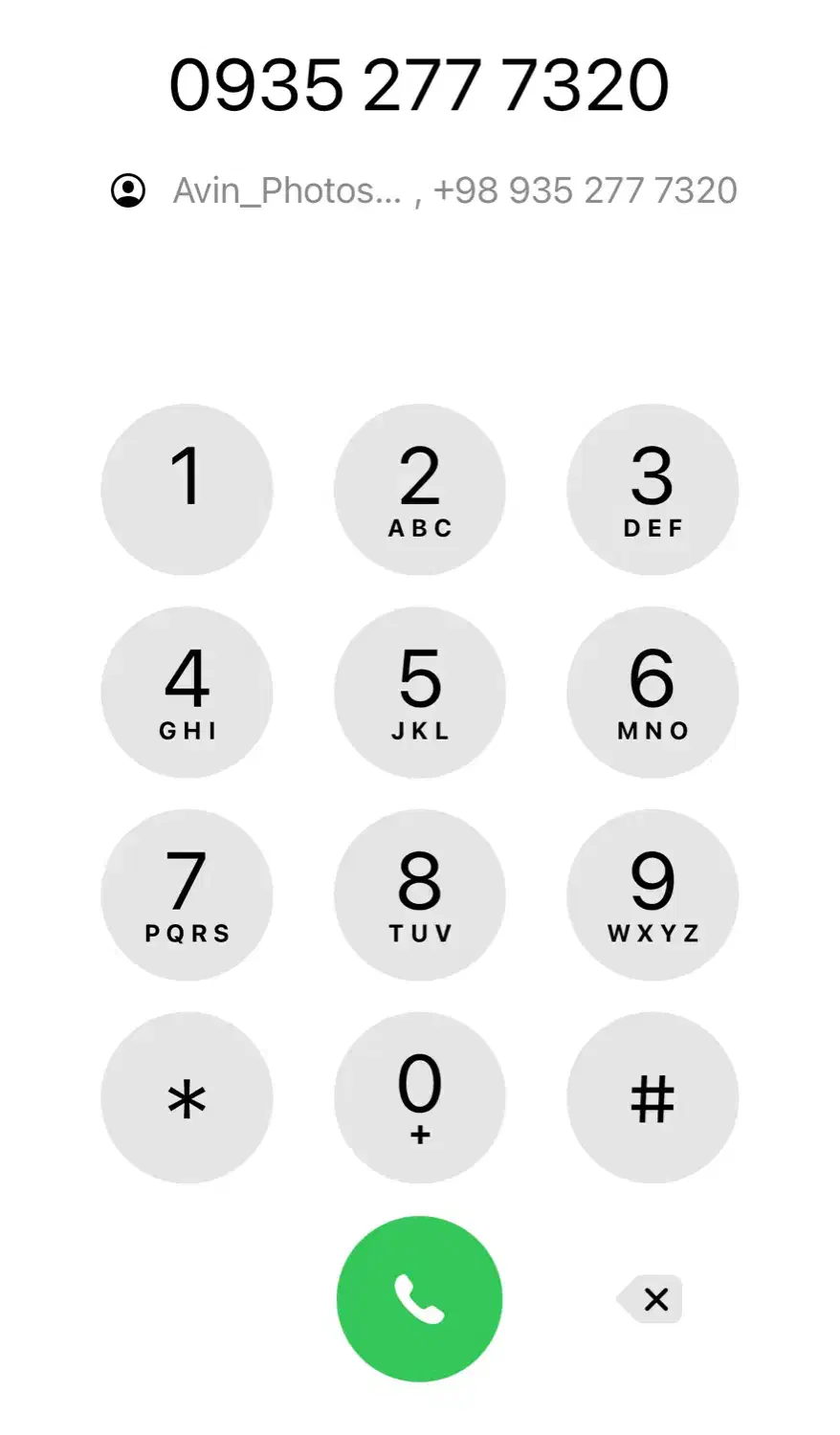Tap the 8 TUV key

[x=419, y=895]
